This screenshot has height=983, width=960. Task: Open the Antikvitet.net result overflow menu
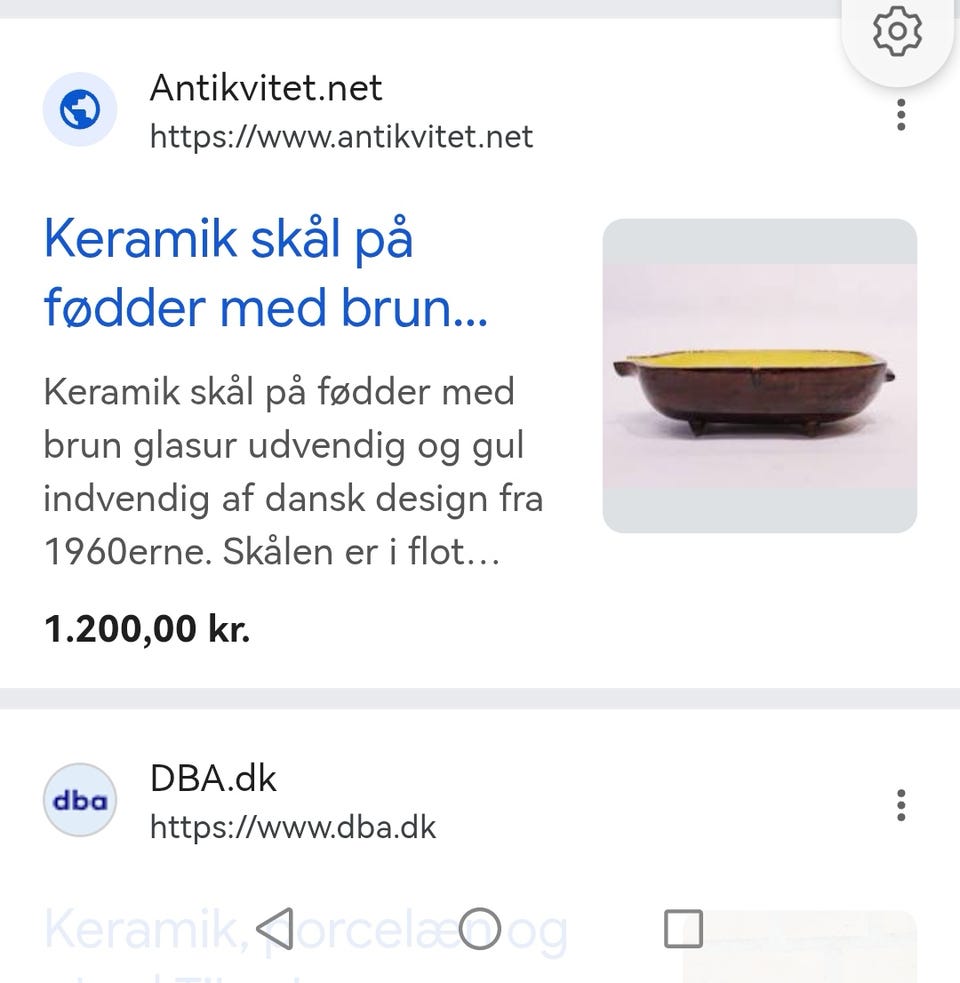click(901, 116)
